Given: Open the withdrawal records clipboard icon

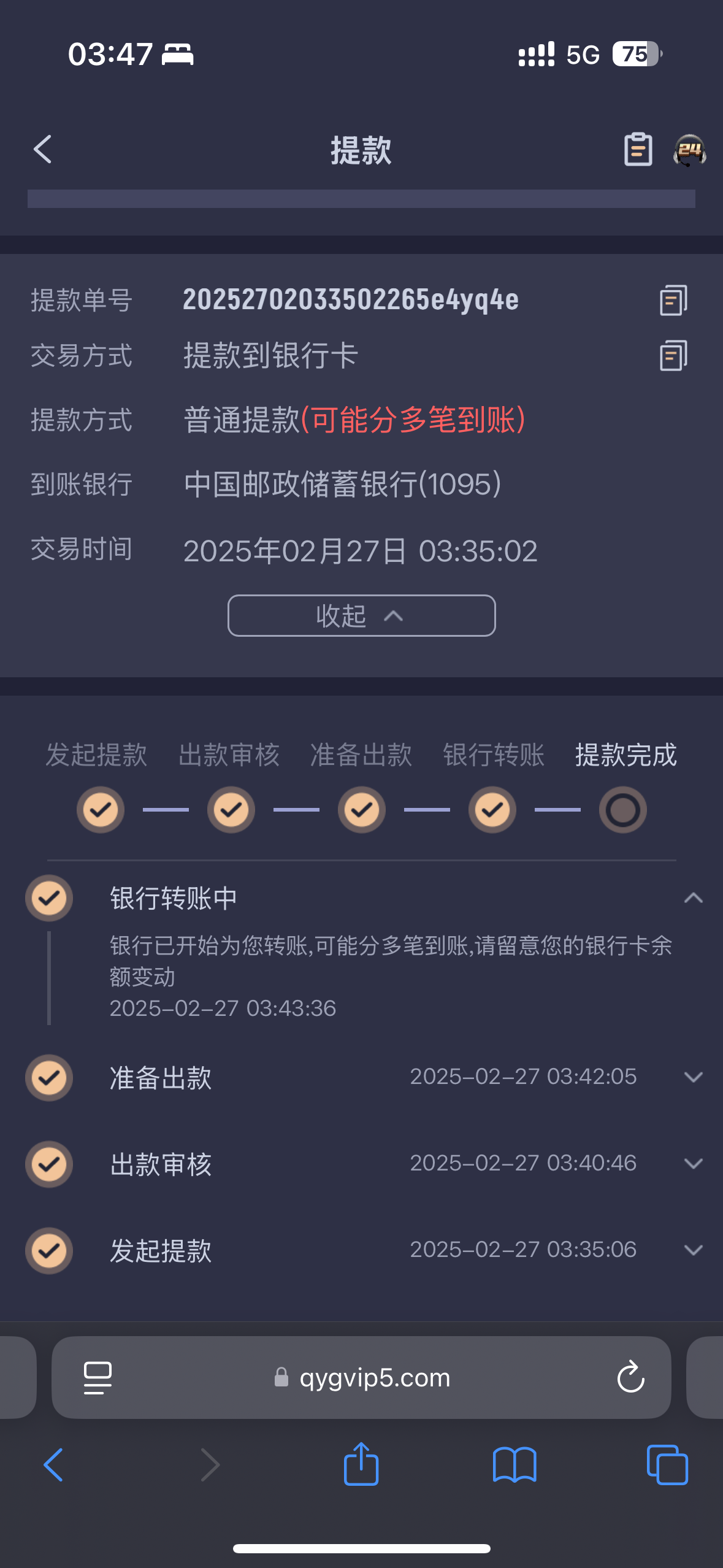Looking at the screenshot, I should pyautogui.click(x=638, y=149).
